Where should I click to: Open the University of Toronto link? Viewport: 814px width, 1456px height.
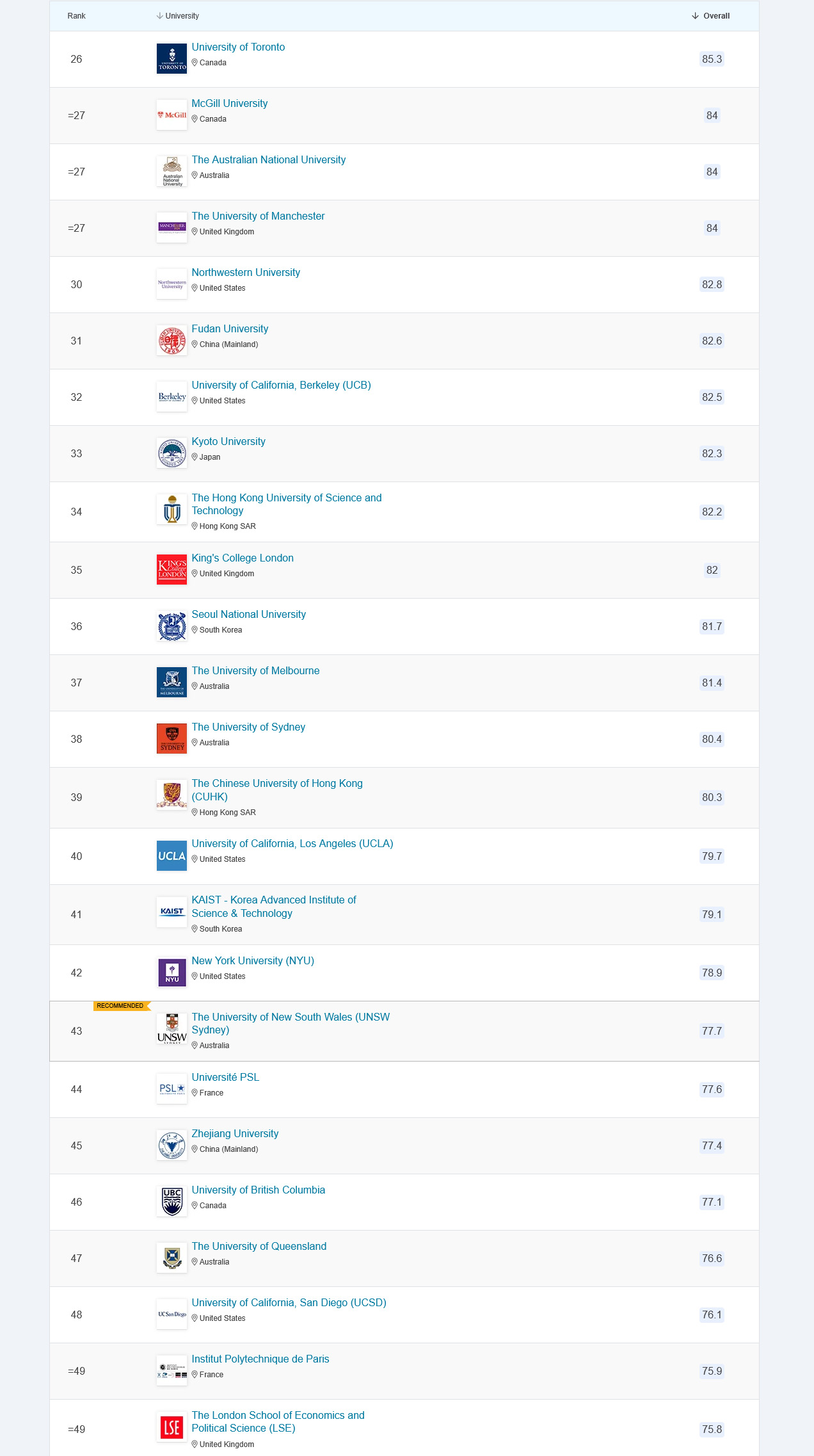(238, 47)
